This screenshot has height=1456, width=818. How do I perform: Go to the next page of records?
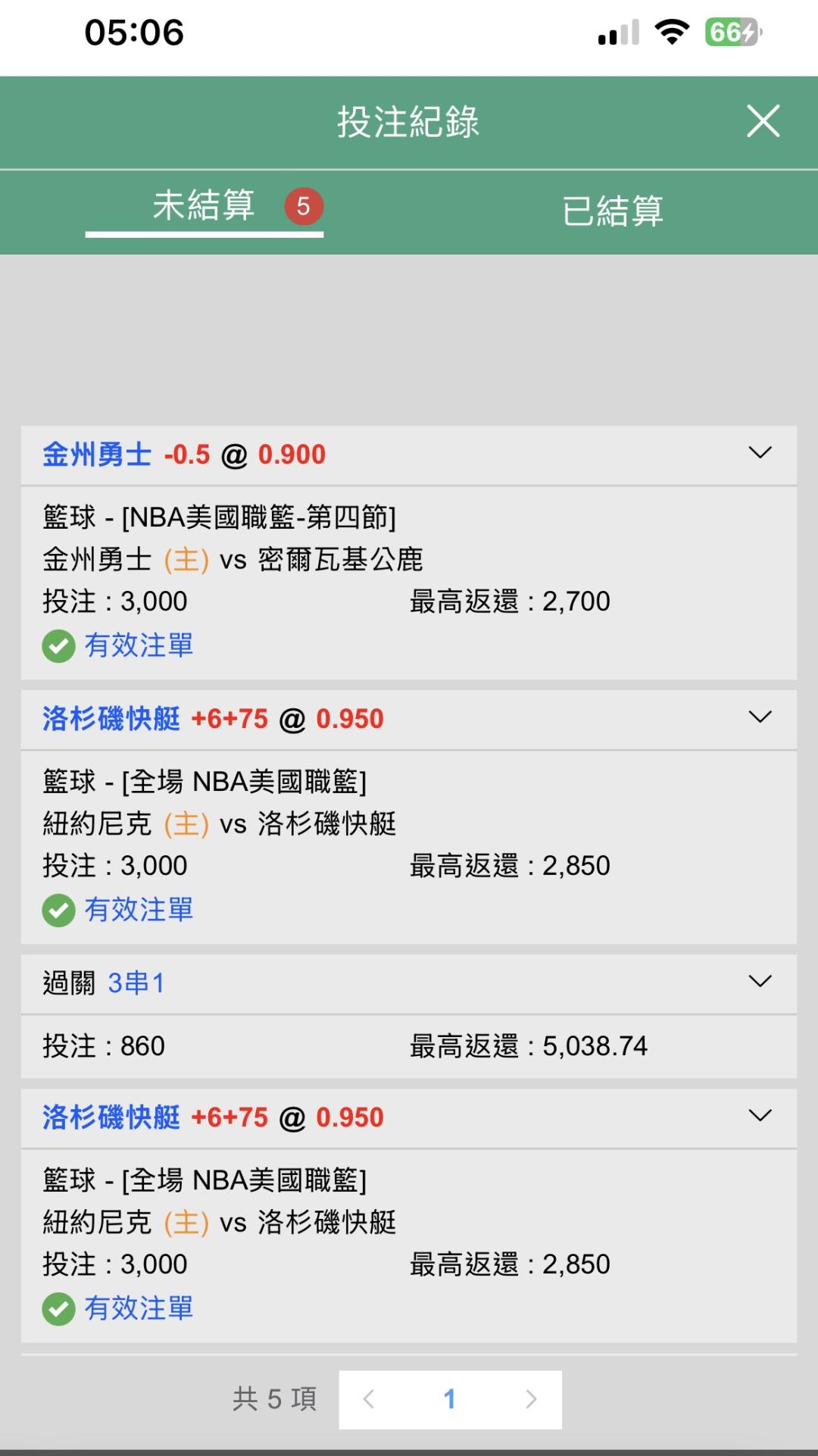tap(531, 1399)
